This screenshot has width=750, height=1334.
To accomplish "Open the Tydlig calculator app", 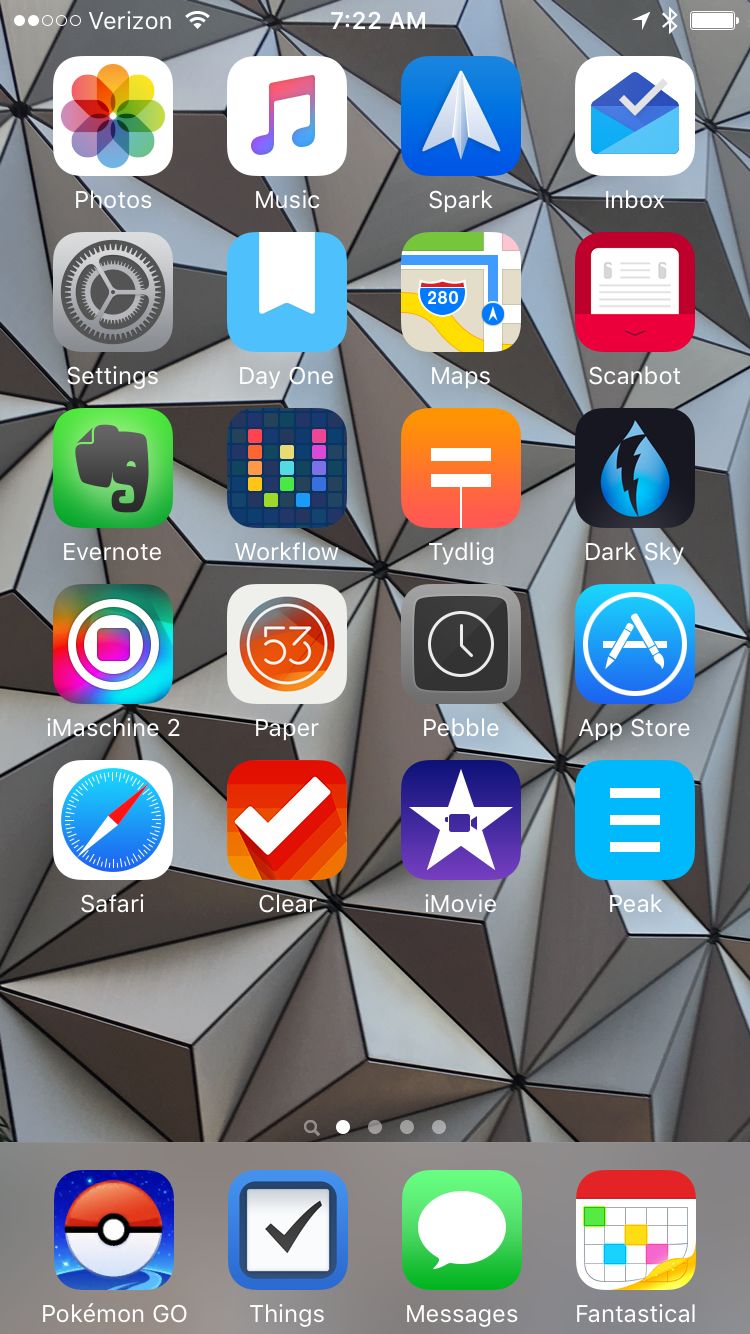I will (x=461, y=468).
